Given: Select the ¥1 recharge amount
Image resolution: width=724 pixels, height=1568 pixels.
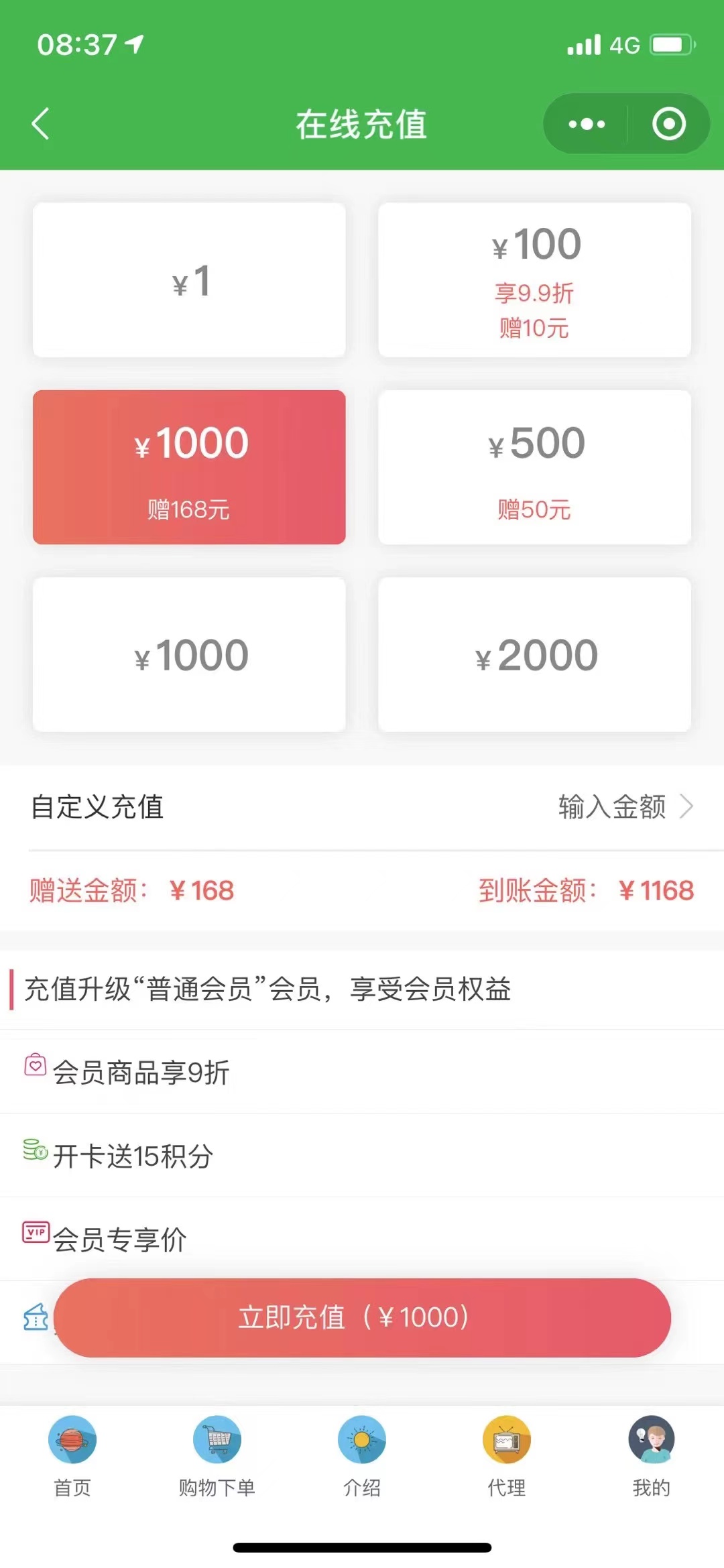Looking at the screenshot, I should click(189, 280).
